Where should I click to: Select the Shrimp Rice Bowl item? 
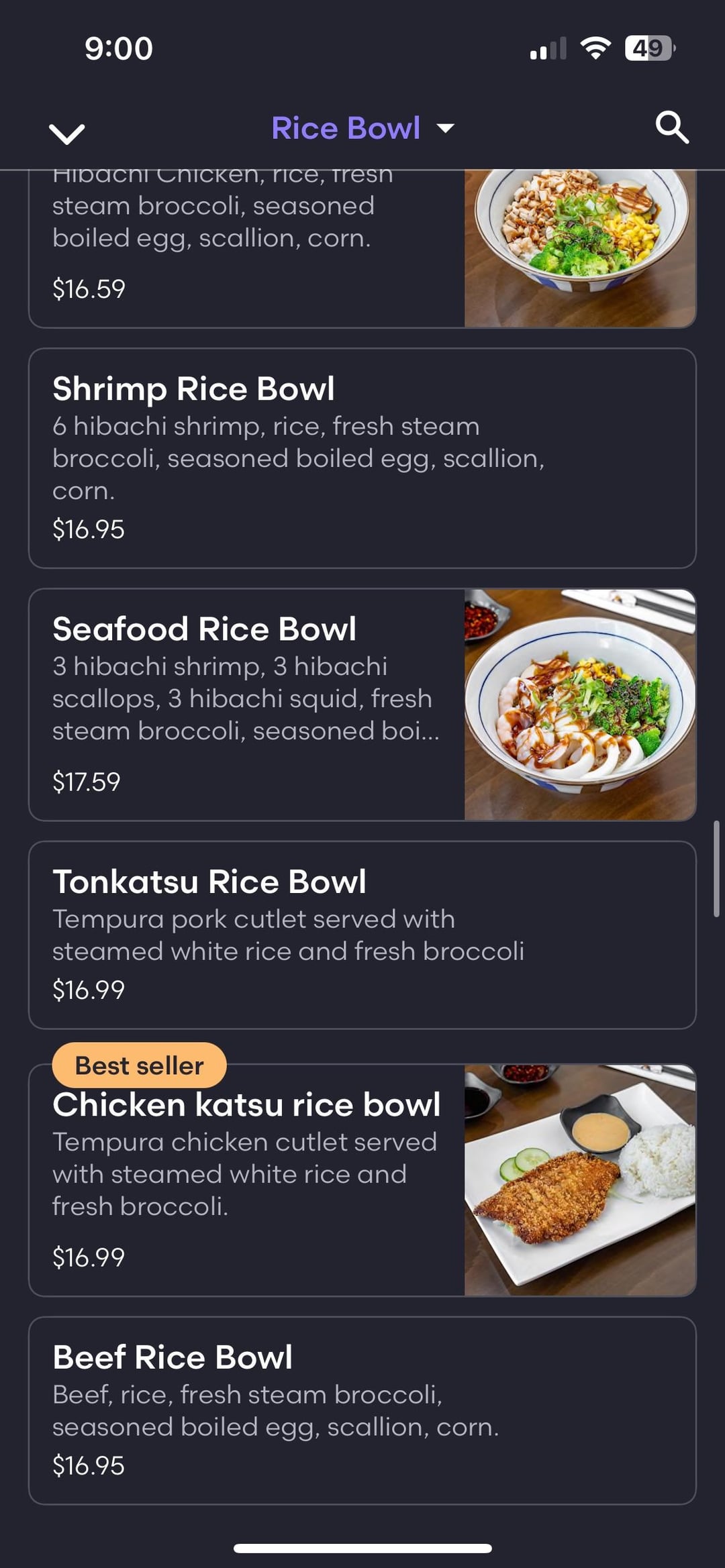362,458
